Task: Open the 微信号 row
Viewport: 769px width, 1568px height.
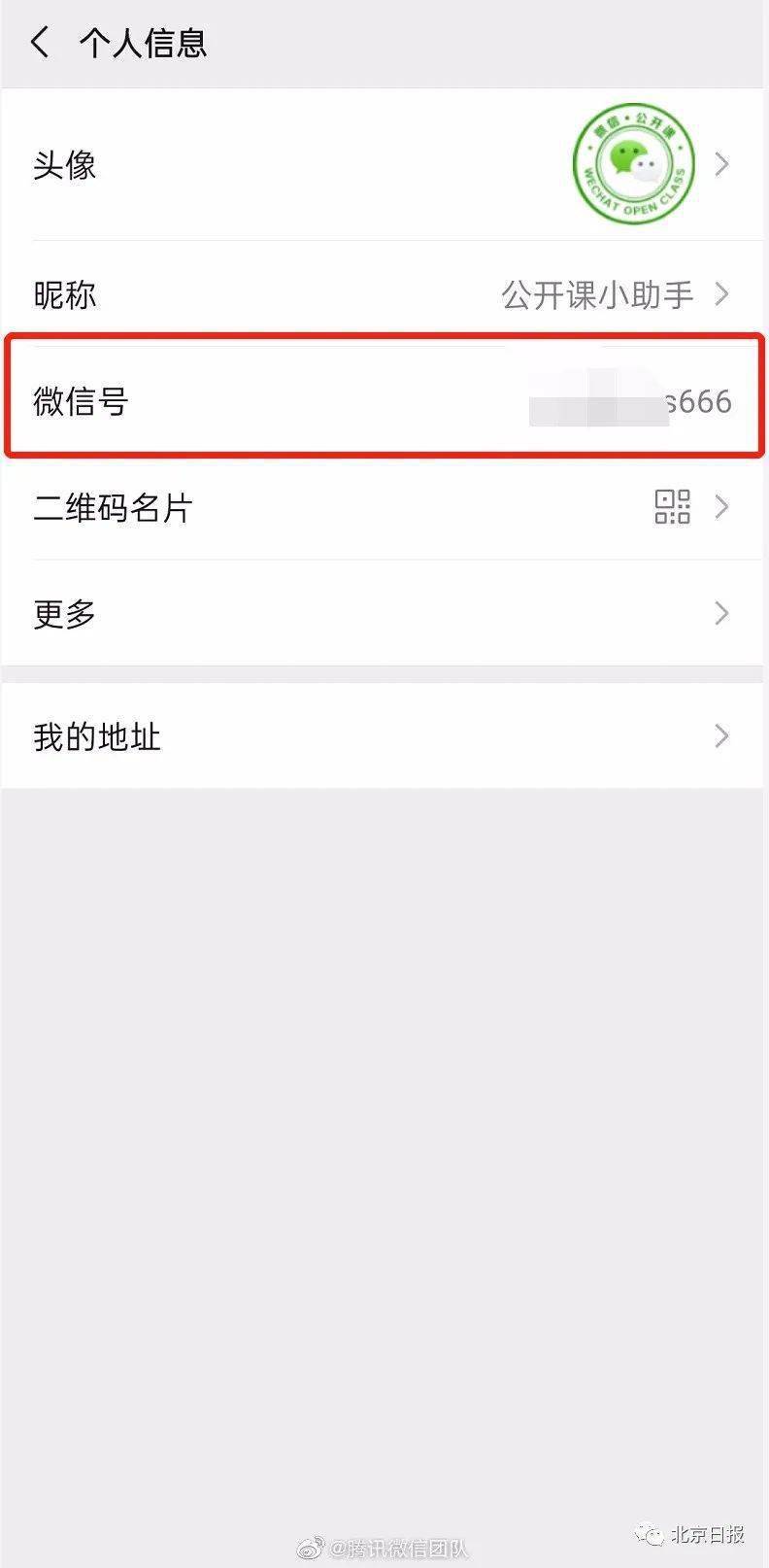Action: point(383,400)
